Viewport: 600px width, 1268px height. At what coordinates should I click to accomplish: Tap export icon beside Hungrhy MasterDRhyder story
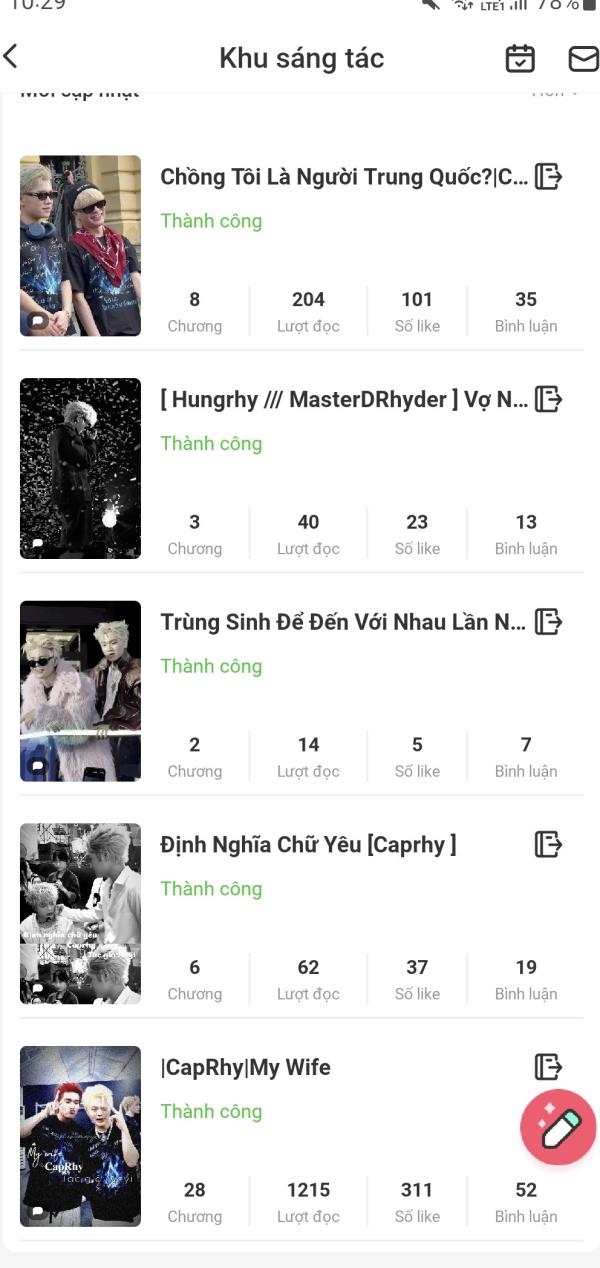tap(548, 400)
